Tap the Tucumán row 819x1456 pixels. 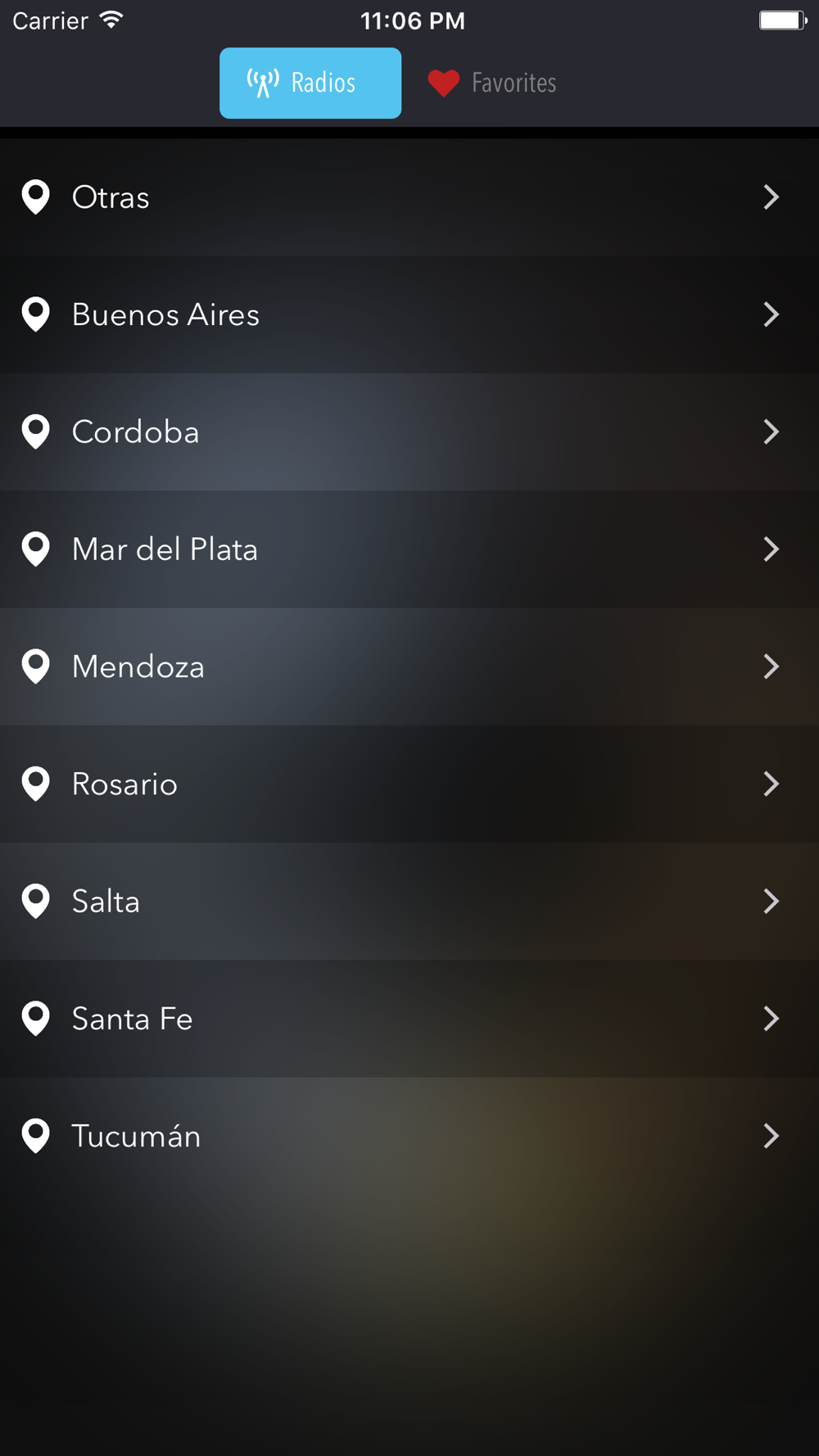[x=409, y=1137]
